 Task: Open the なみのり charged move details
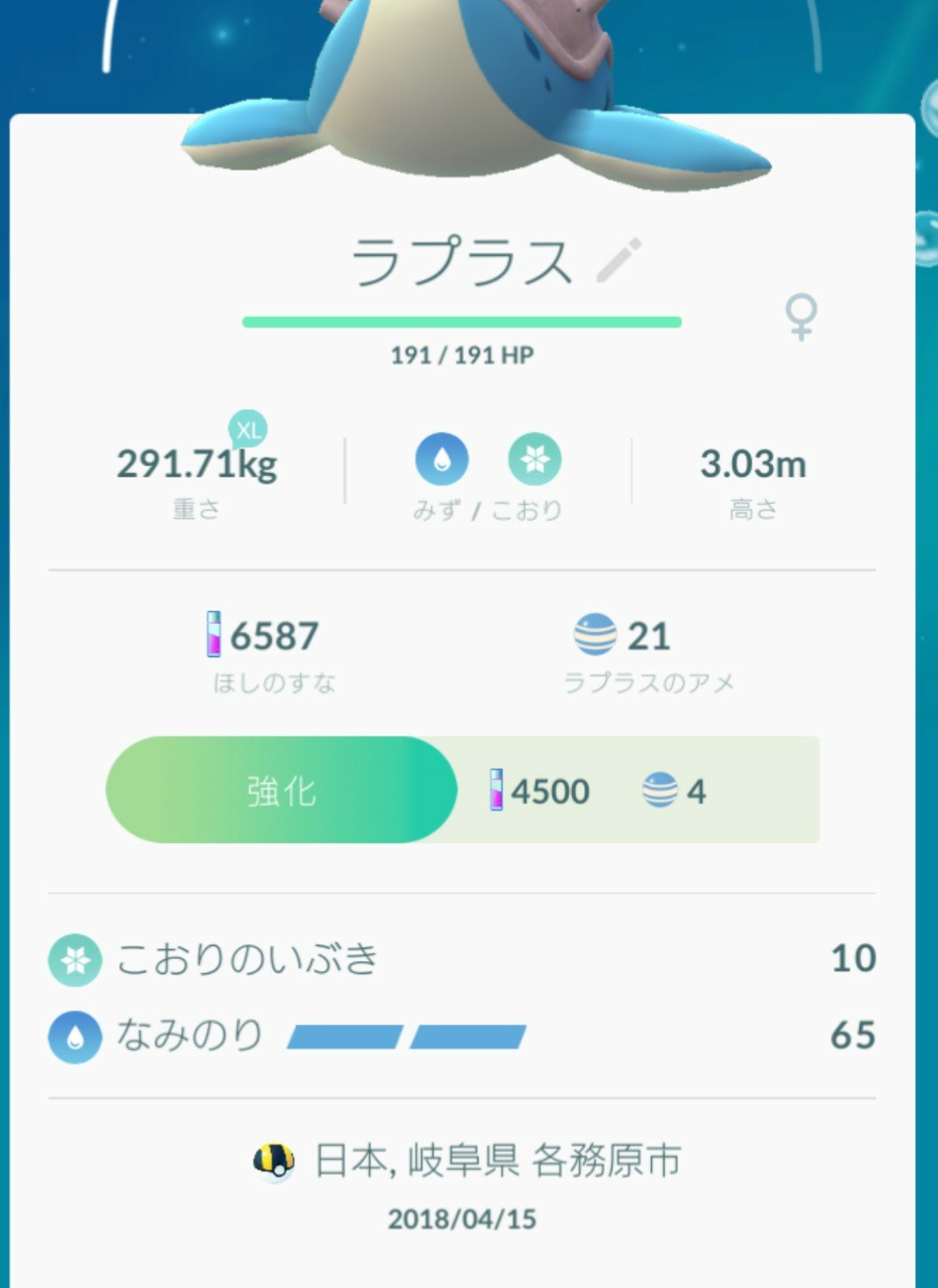(x=191, y=1036)
